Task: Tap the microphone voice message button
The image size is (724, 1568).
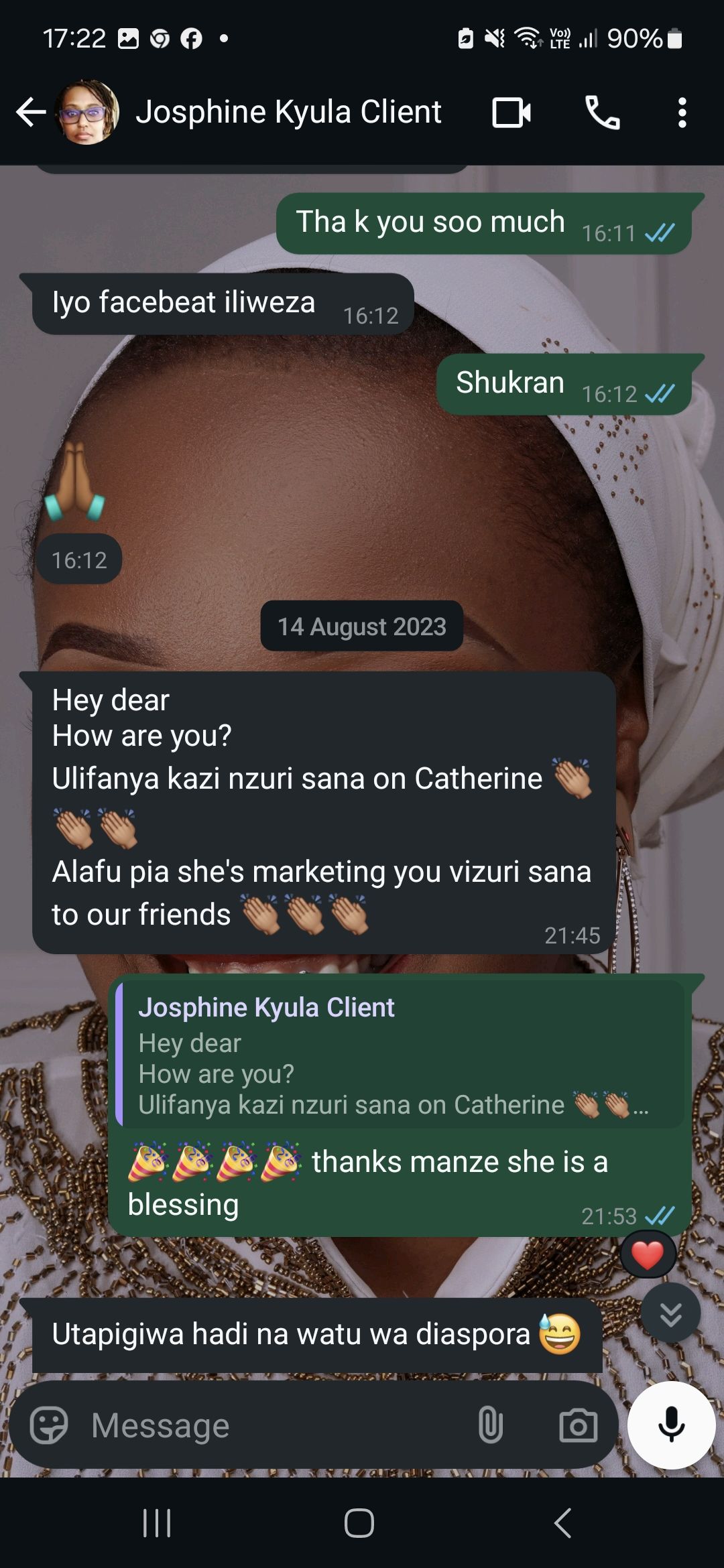Action: 671,1425
